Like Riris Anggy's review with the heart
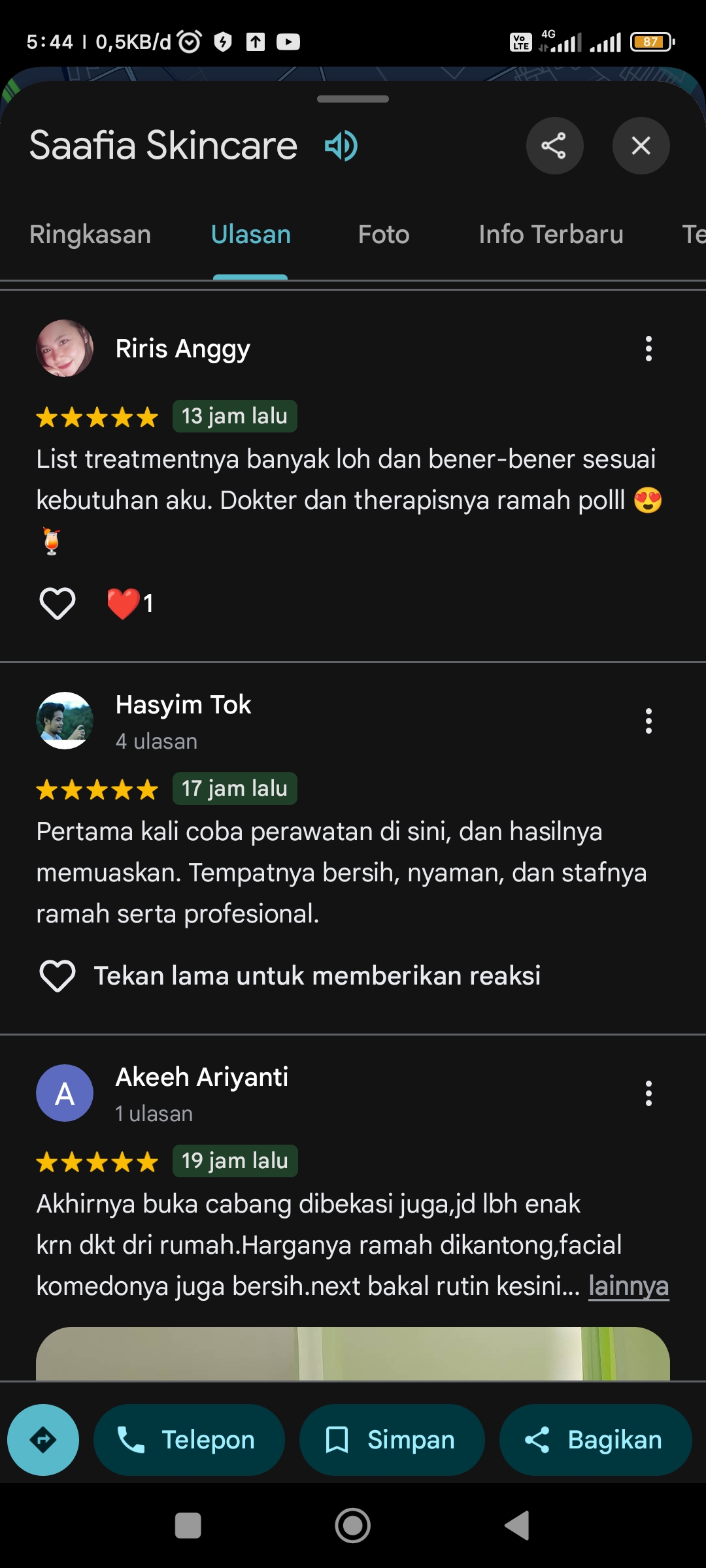 coord(58,603)
